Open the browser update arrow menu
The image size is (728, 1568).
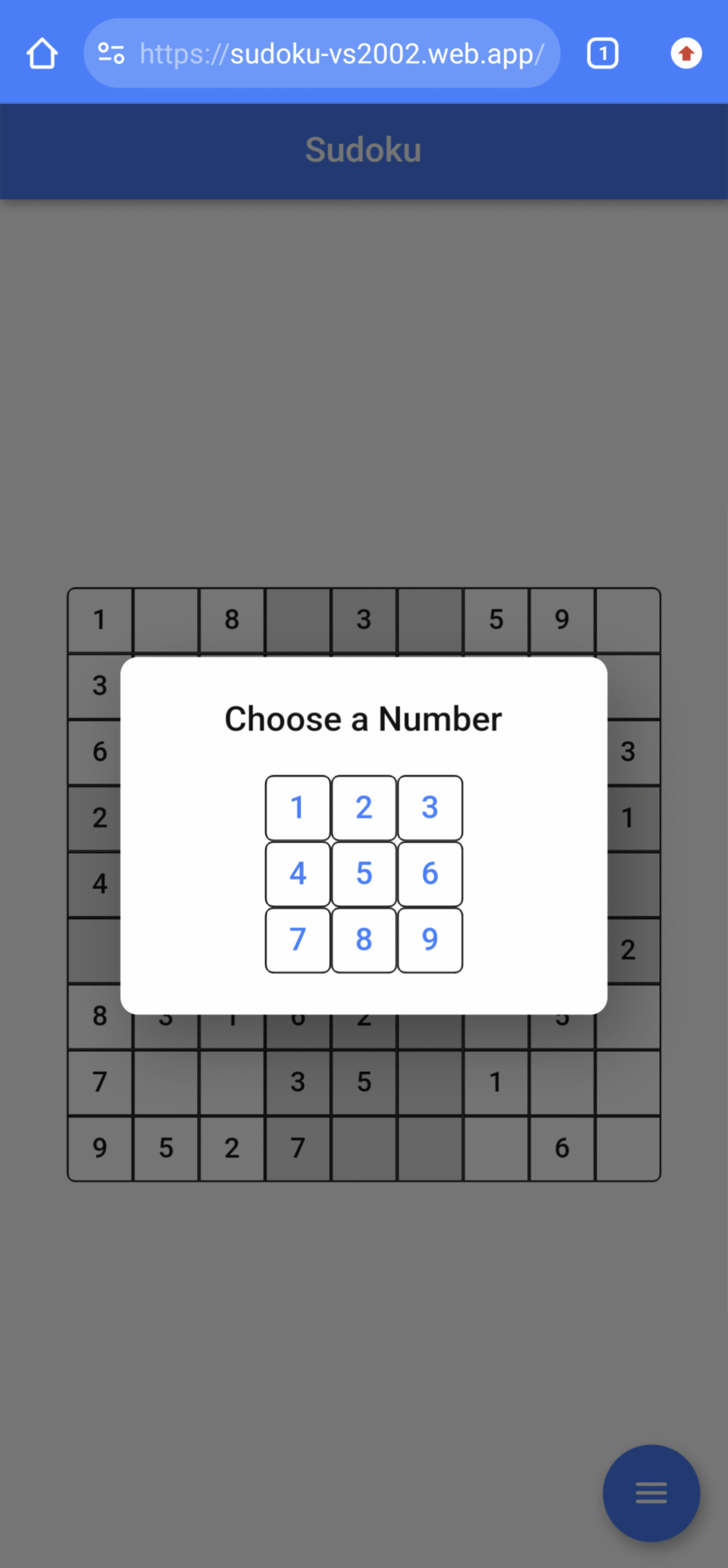click(x=686, y=53)
